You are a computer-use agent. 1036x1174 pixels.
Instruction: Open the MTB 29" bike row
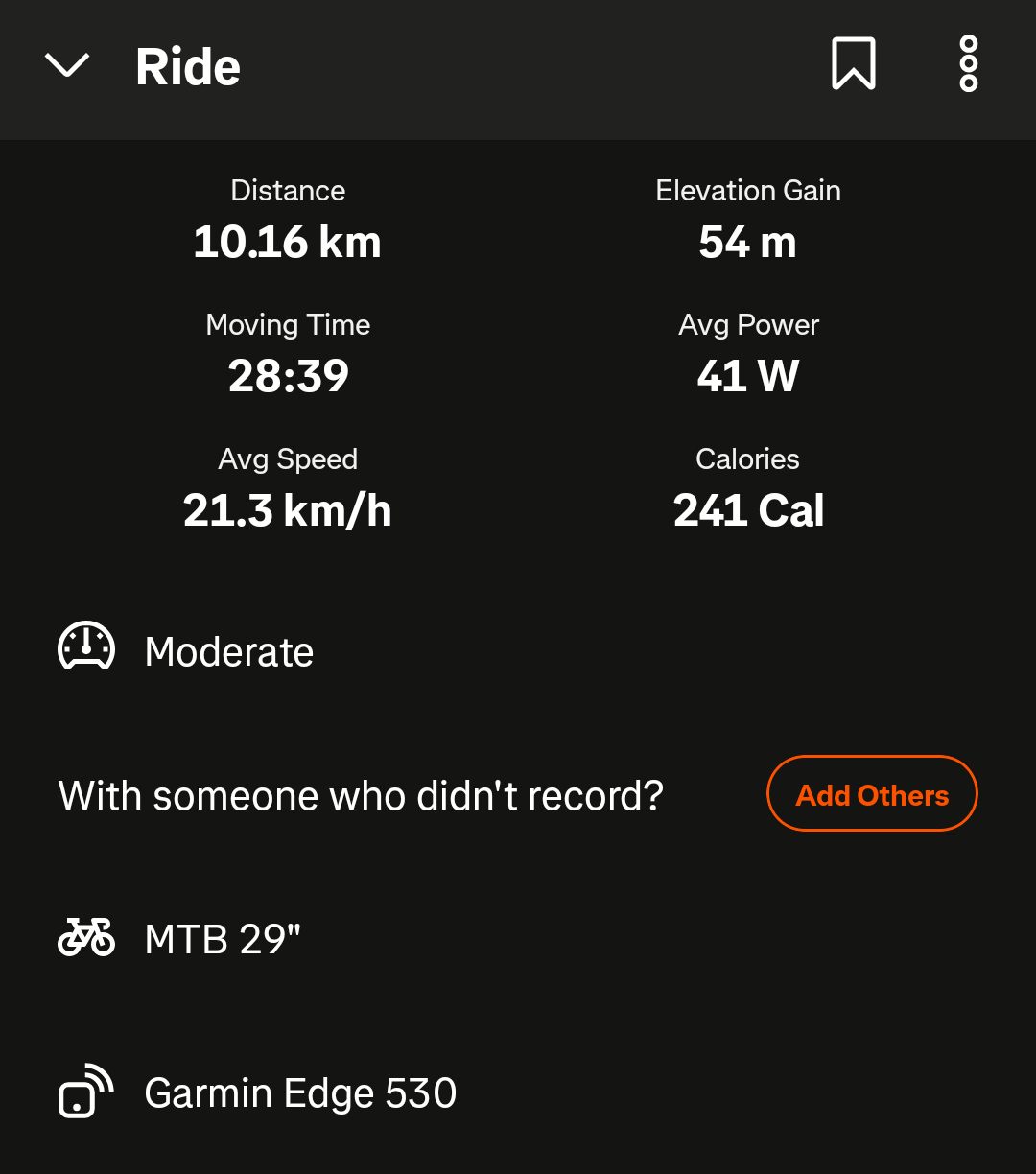[223, 939]
